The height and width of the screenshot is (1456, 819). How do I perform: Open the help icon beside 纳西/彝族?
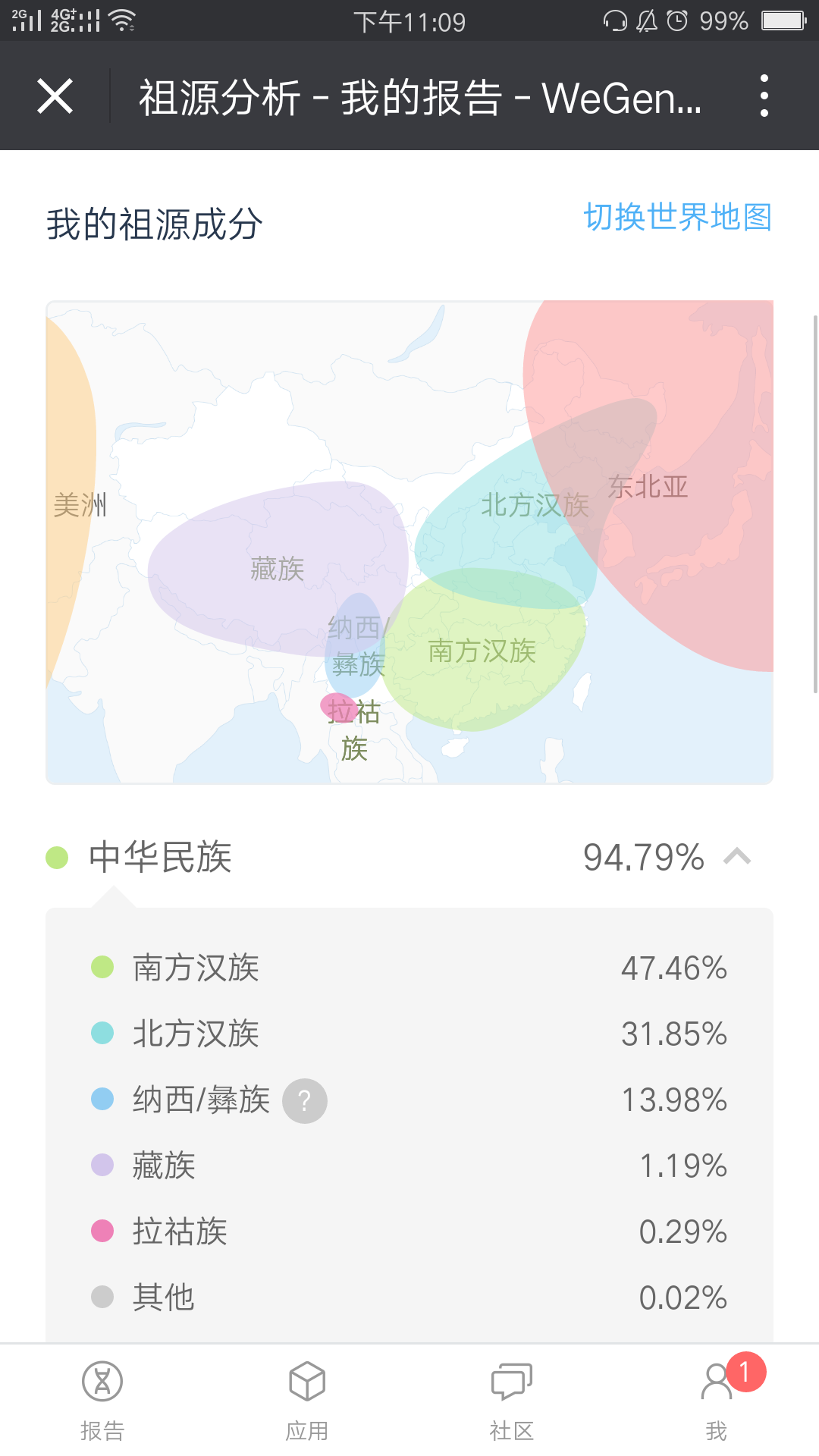click(305, 1100)
